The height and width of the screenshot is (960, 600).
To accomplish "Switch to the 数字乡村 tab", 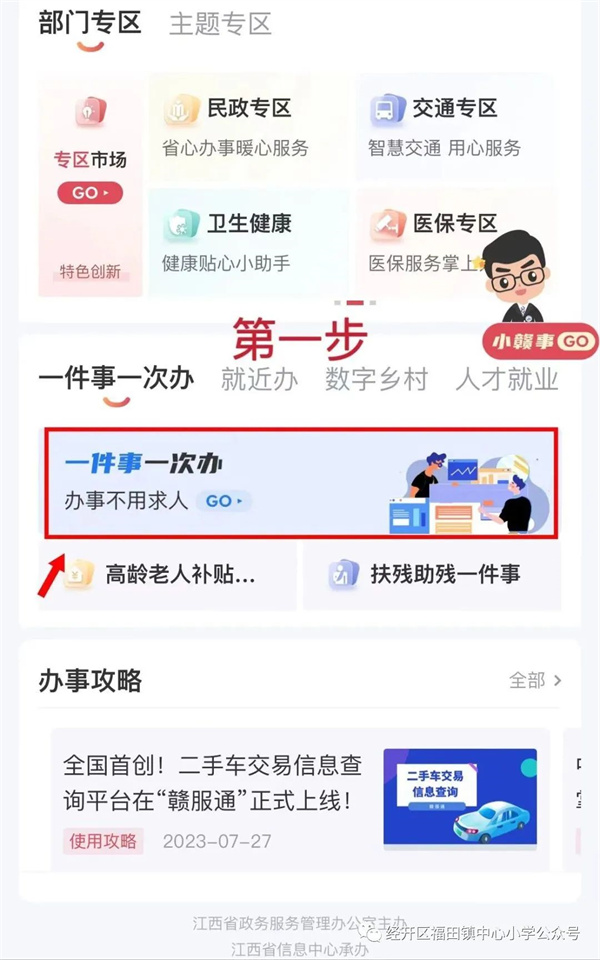I will pyautogui.click(x=376, y=380).
